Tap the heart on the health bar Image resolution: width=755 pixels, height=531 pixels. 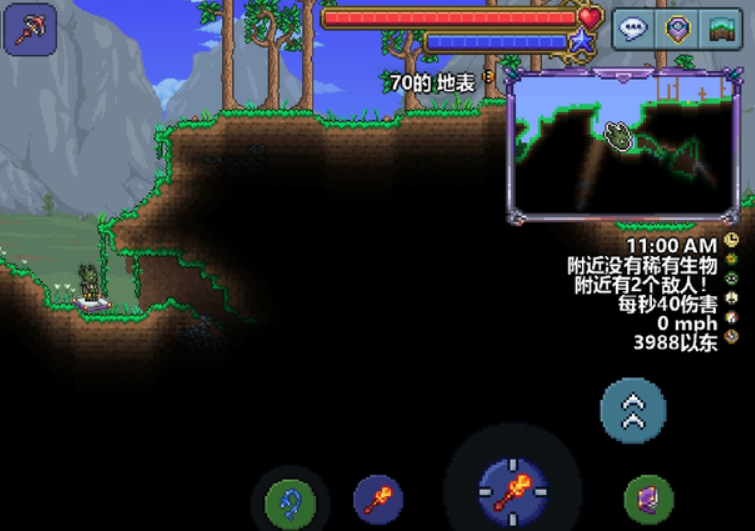coord(590,17)
